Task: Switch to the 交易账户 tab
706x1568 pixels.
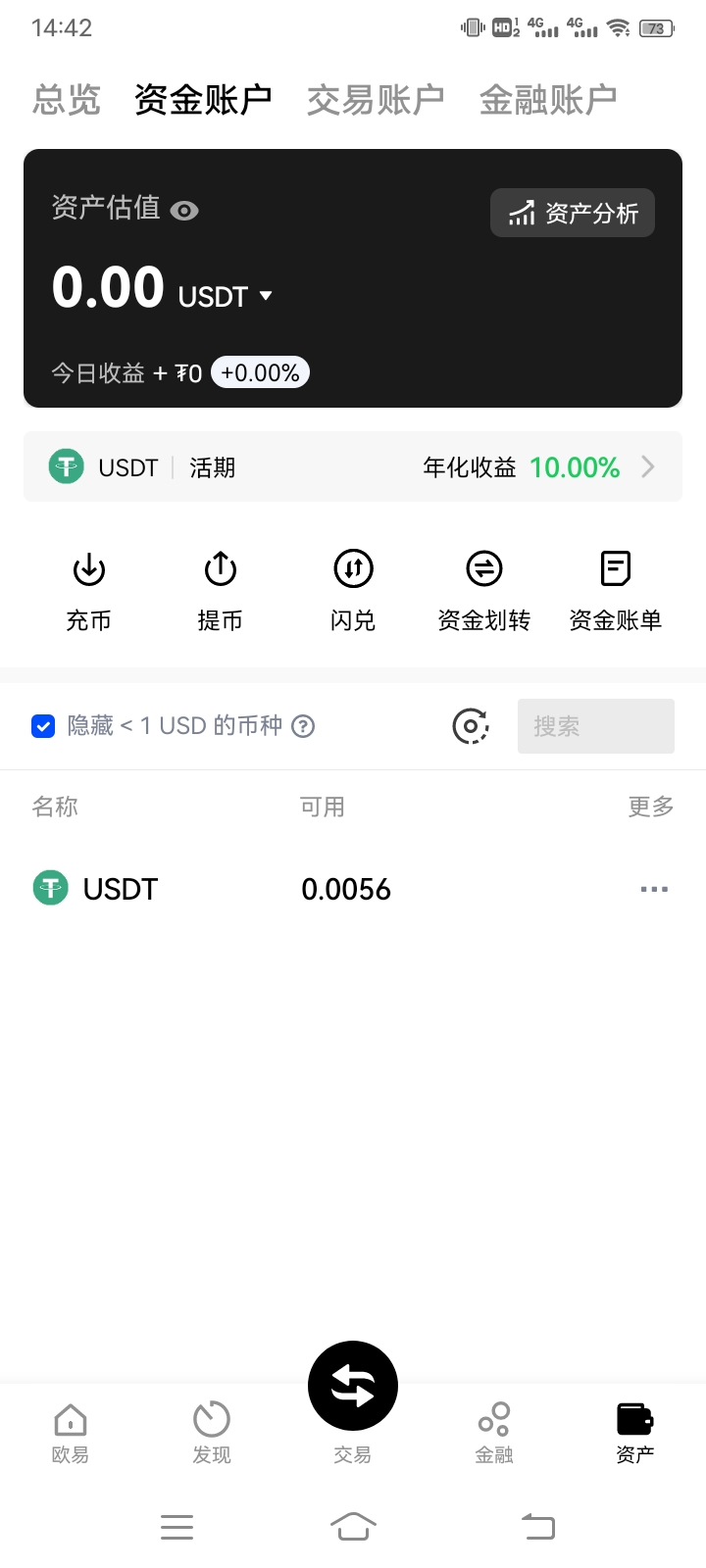Action: pos(375,99)
